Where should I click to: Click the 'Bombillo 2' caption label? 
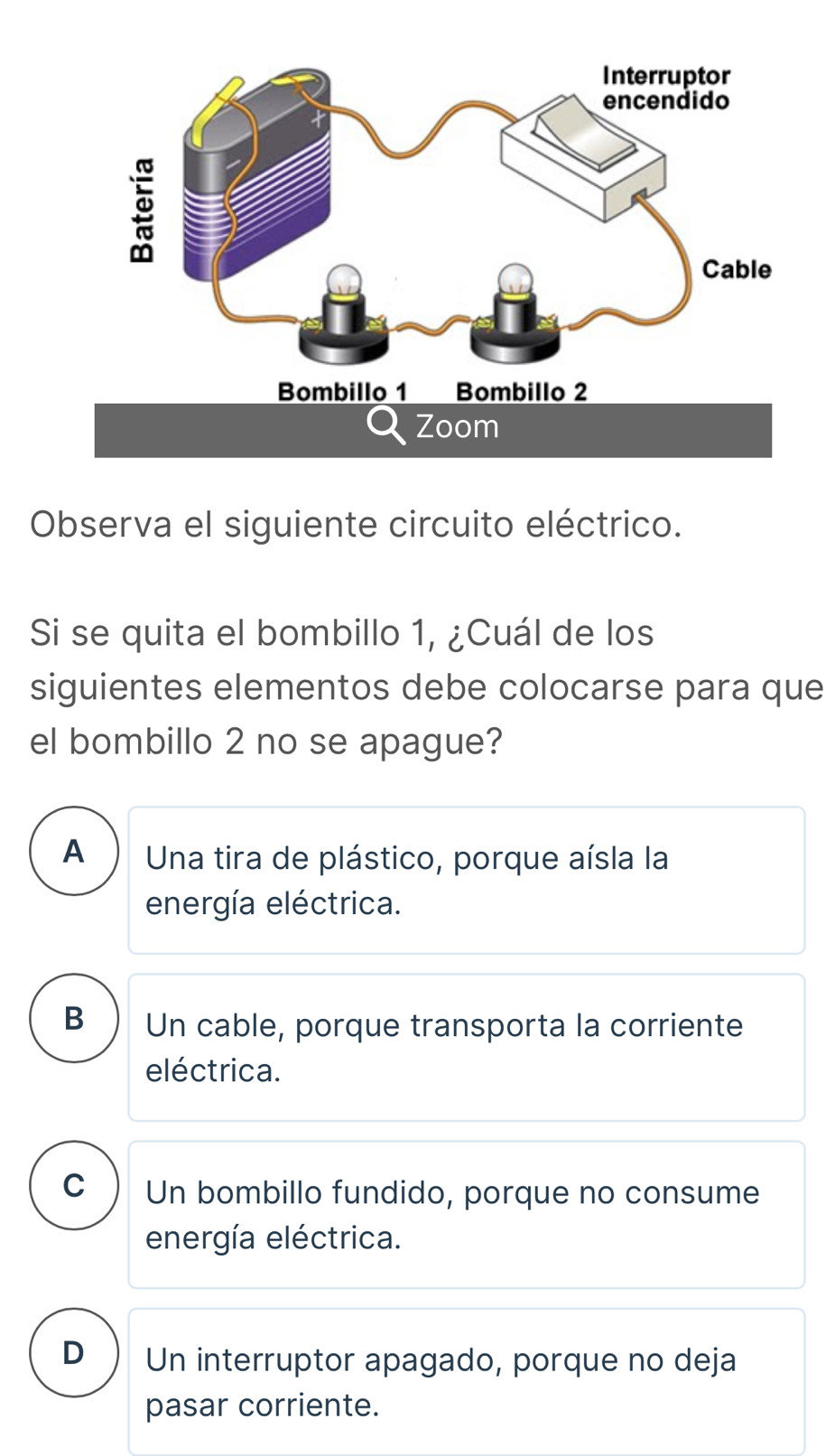pyautogui.click(x=522, y=391)
